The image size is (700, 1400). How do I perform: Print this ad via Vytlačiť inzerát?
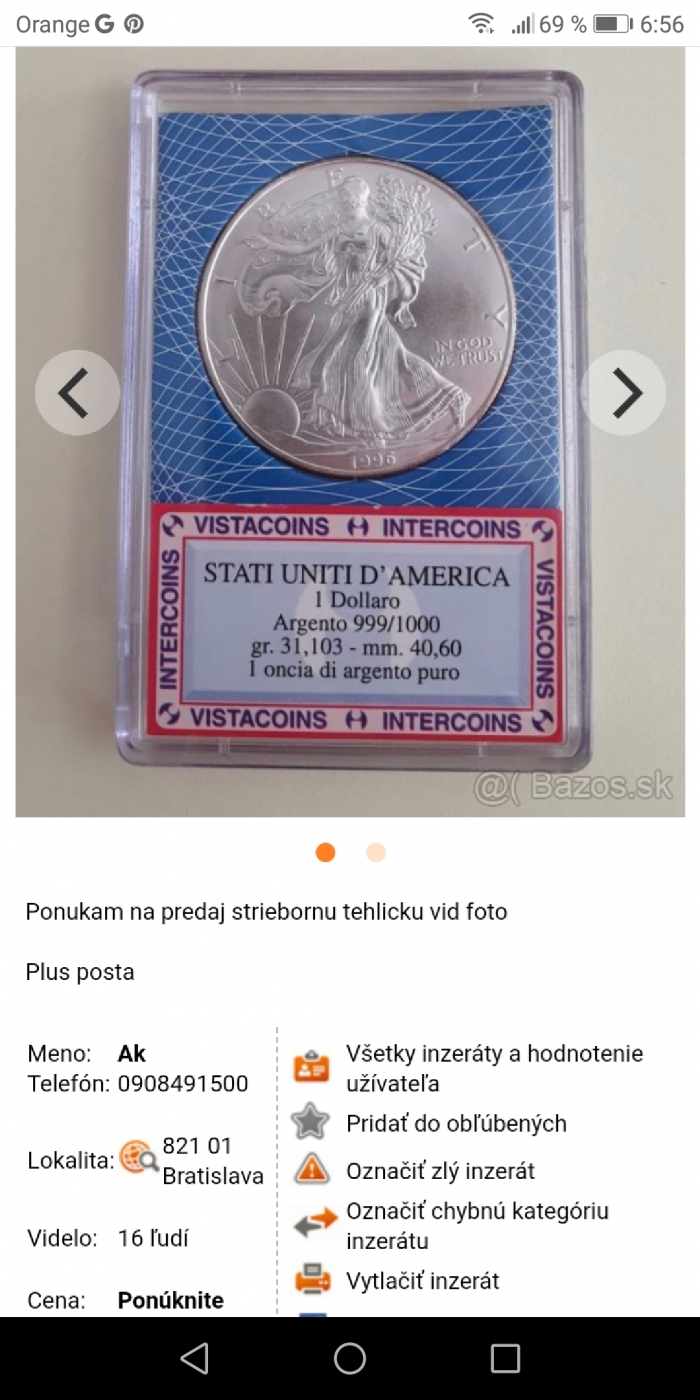(x=422, y=1281)
